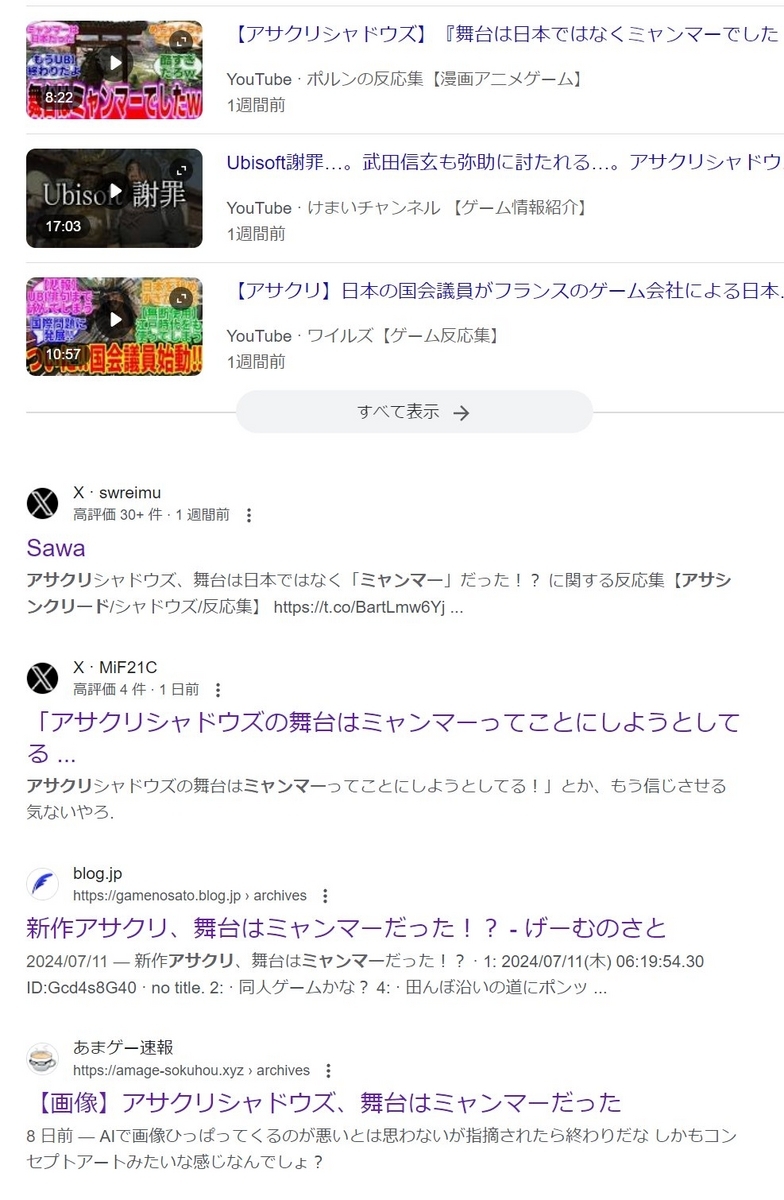Open げーむのさと blog article
The height and width of the screenshot is (1200, 784).
(x=346, y=928)
